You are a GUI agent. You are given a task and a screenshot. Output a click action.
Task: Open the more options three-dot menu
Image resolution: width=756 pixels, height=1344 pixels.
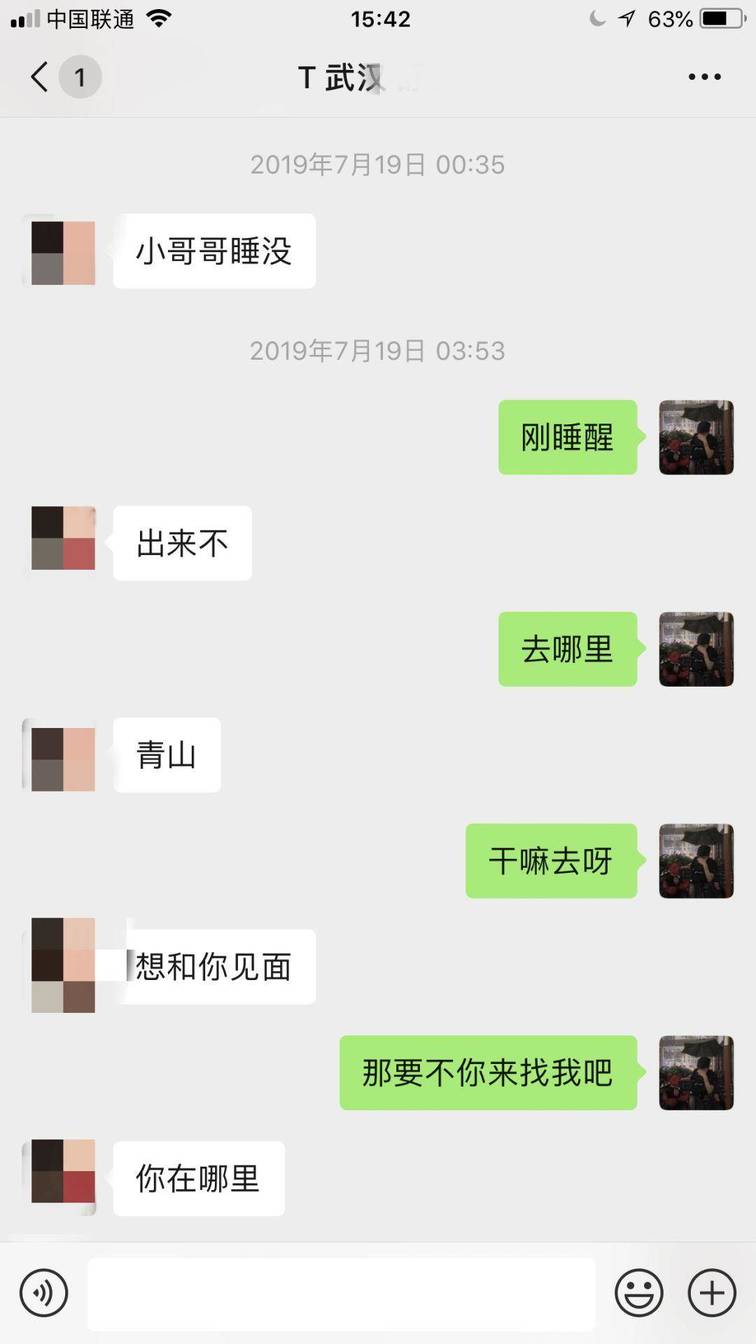tap(704, 76)
